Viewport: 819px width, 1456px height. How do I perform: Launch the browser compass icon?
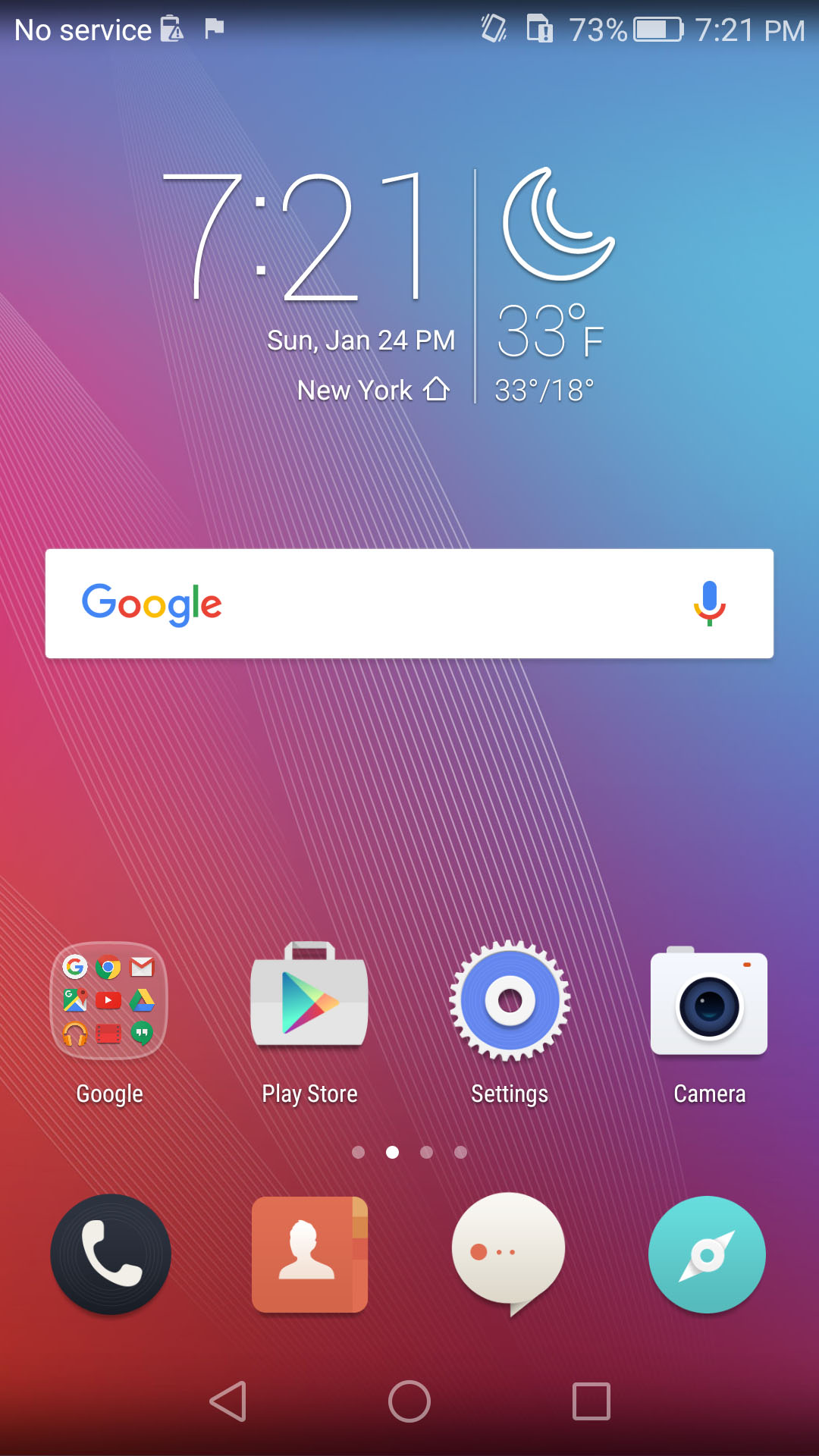(707, 1254)
